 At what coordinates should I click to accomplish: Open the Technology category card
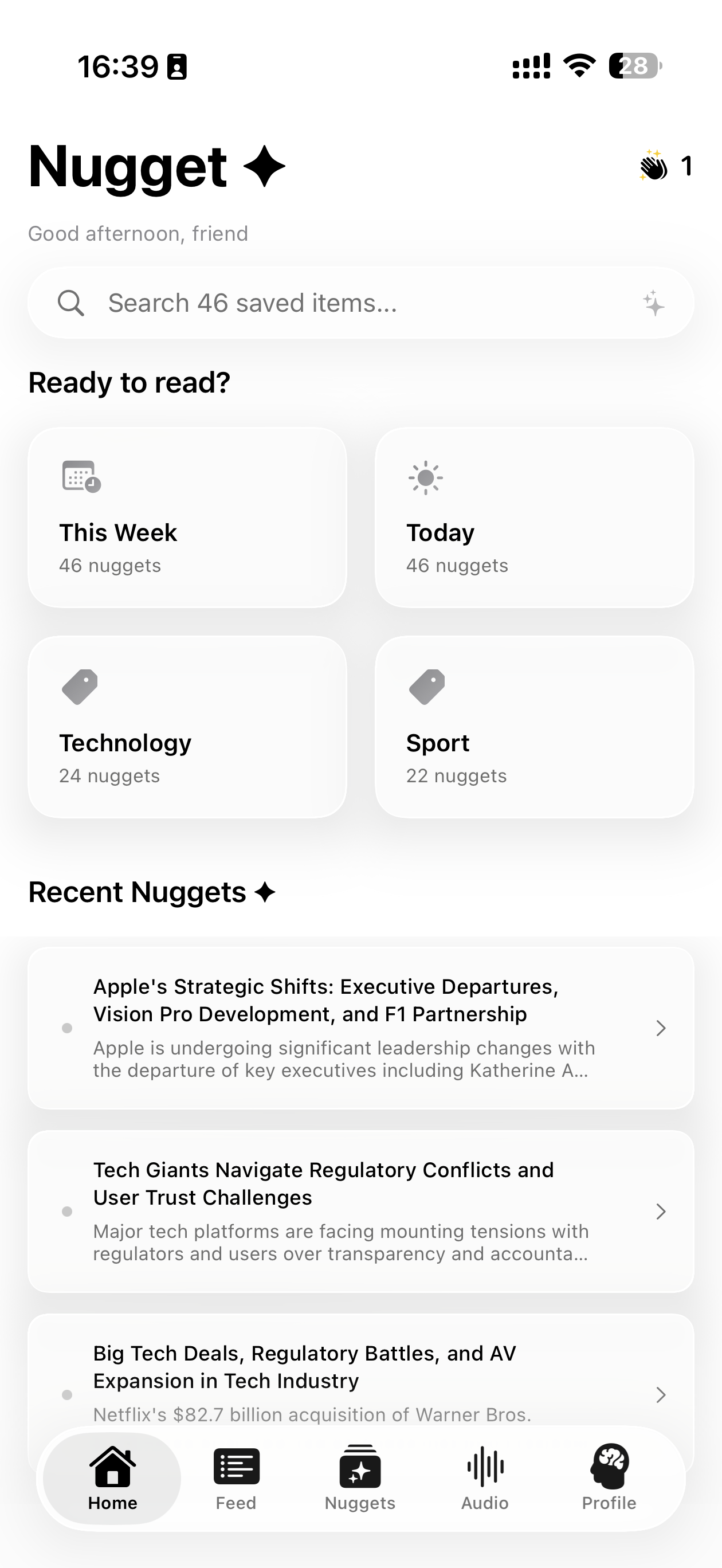(187, 727)
